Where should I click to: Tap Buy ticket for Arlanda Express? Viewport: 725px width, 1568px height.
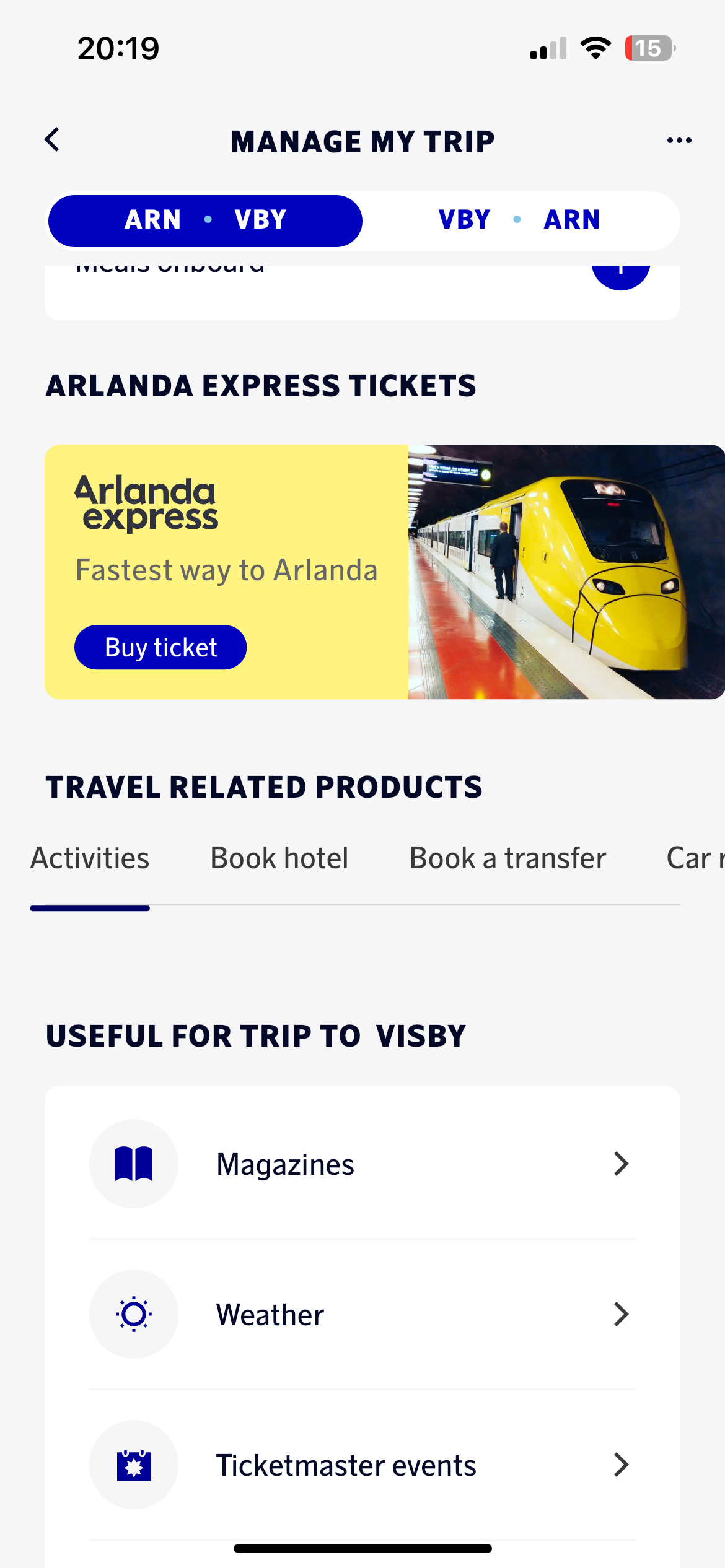(x=160, y=647)
